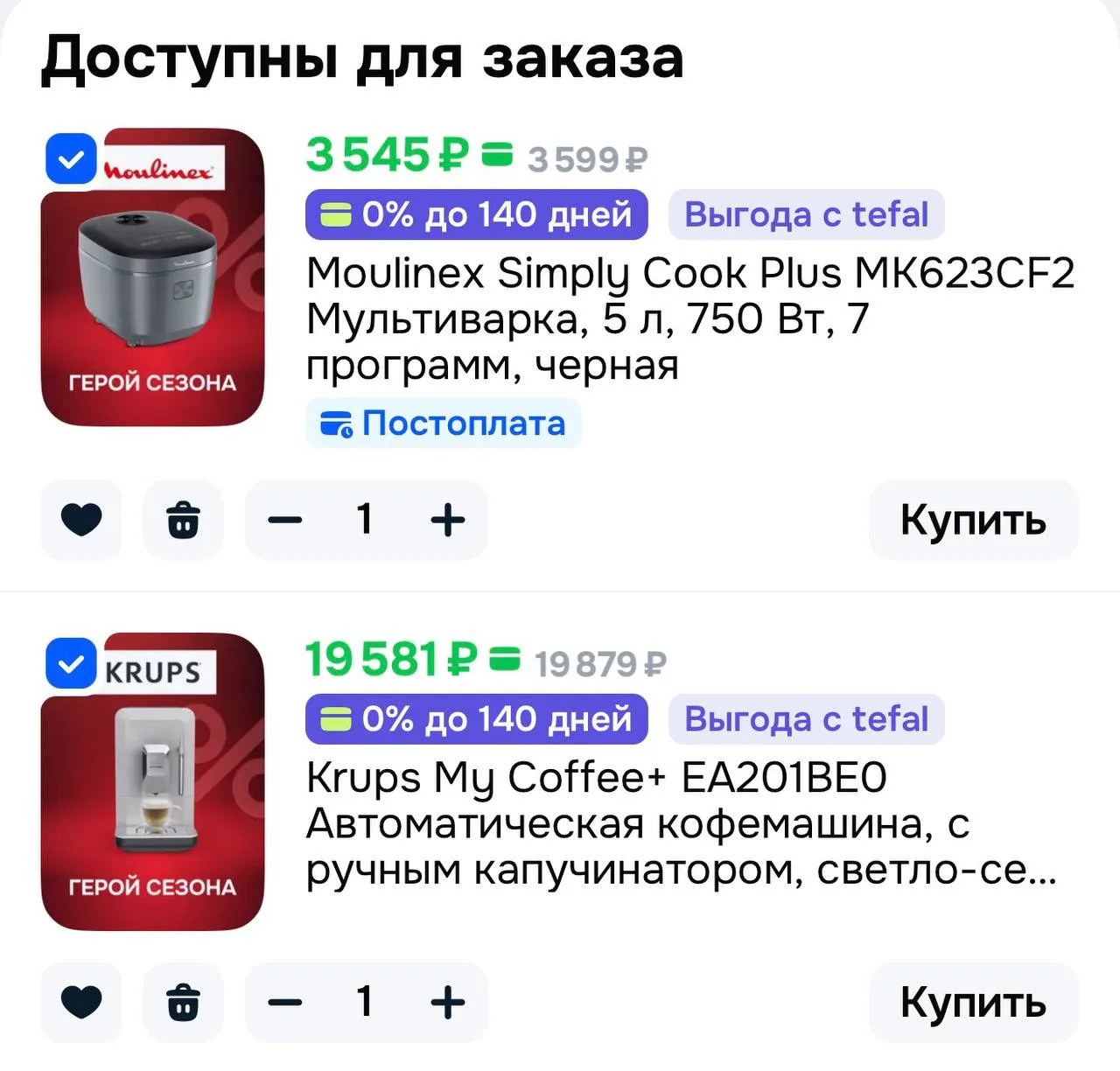The image size is (1120, 1071).
Task: Open Moulinex multicooker product image
Action: click(152, 277)
